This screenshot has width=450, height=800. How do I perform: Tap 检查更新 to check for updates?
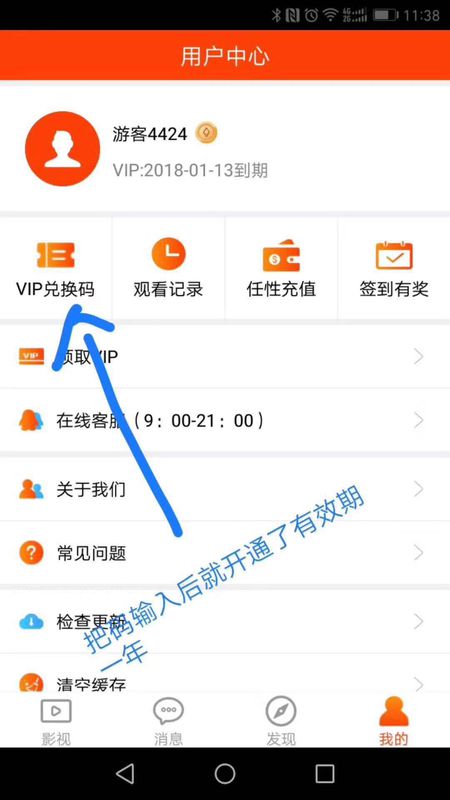pos(225,621)
